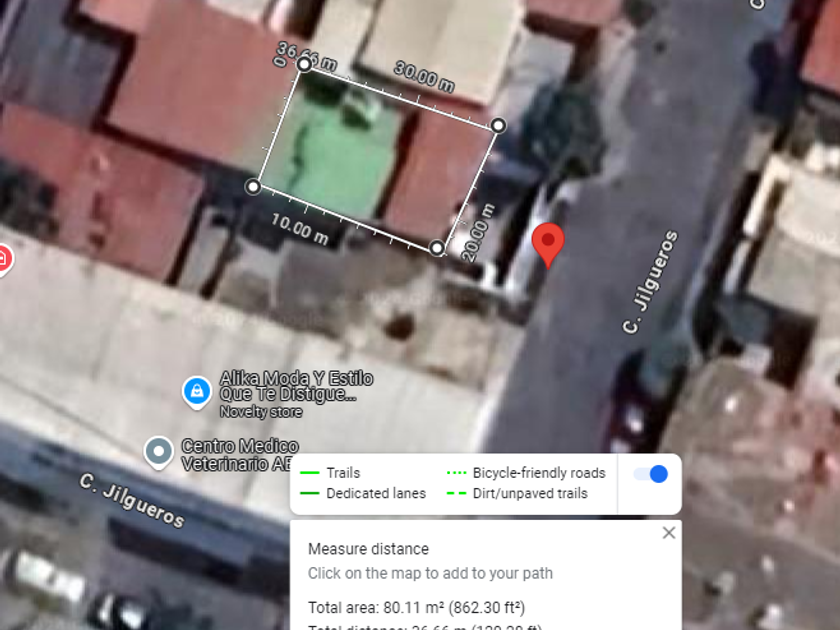840x630 pixels.
Task: Open Alika Moda Y Estilo store marker
Action: tap(196, 391)
